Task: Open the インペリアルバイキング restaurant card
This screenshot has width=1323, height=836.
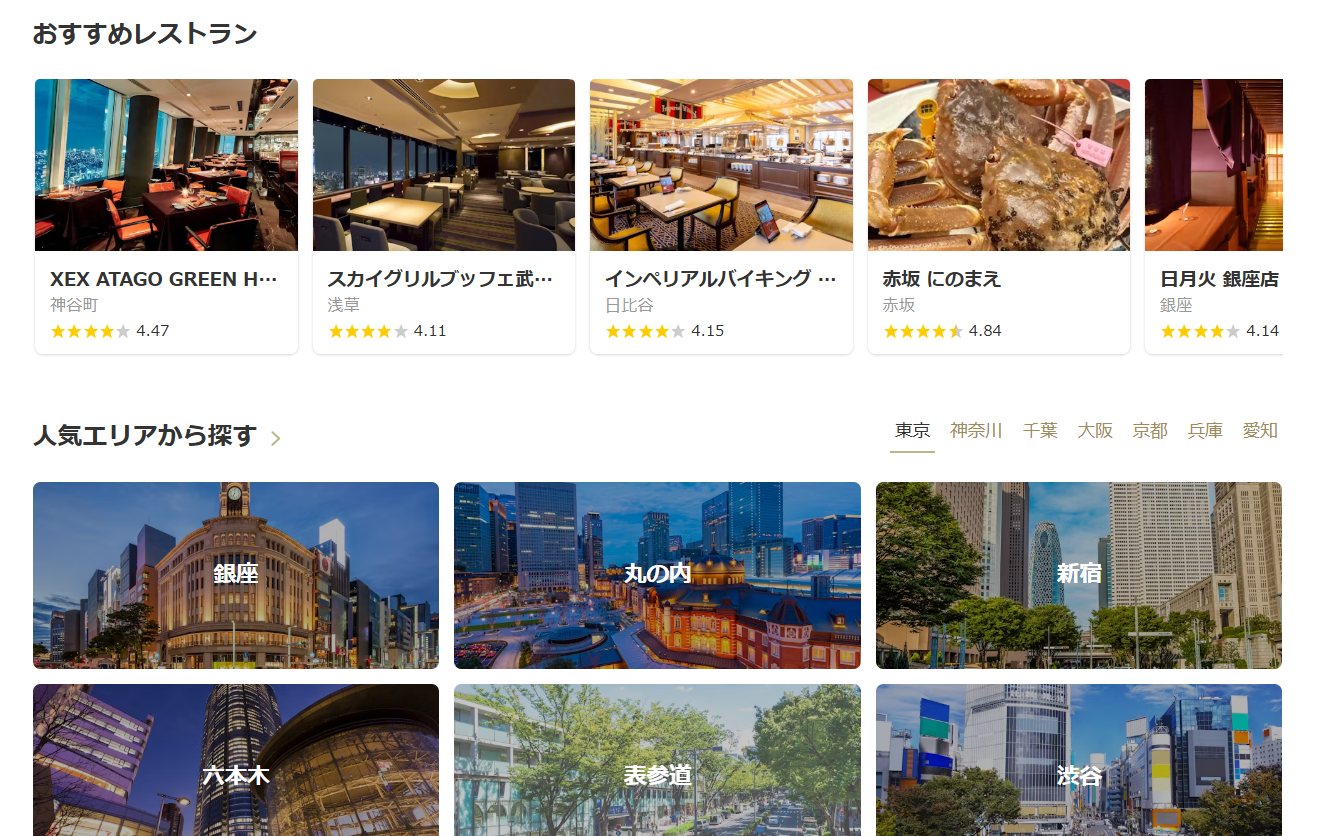Action: pos(721,215)
